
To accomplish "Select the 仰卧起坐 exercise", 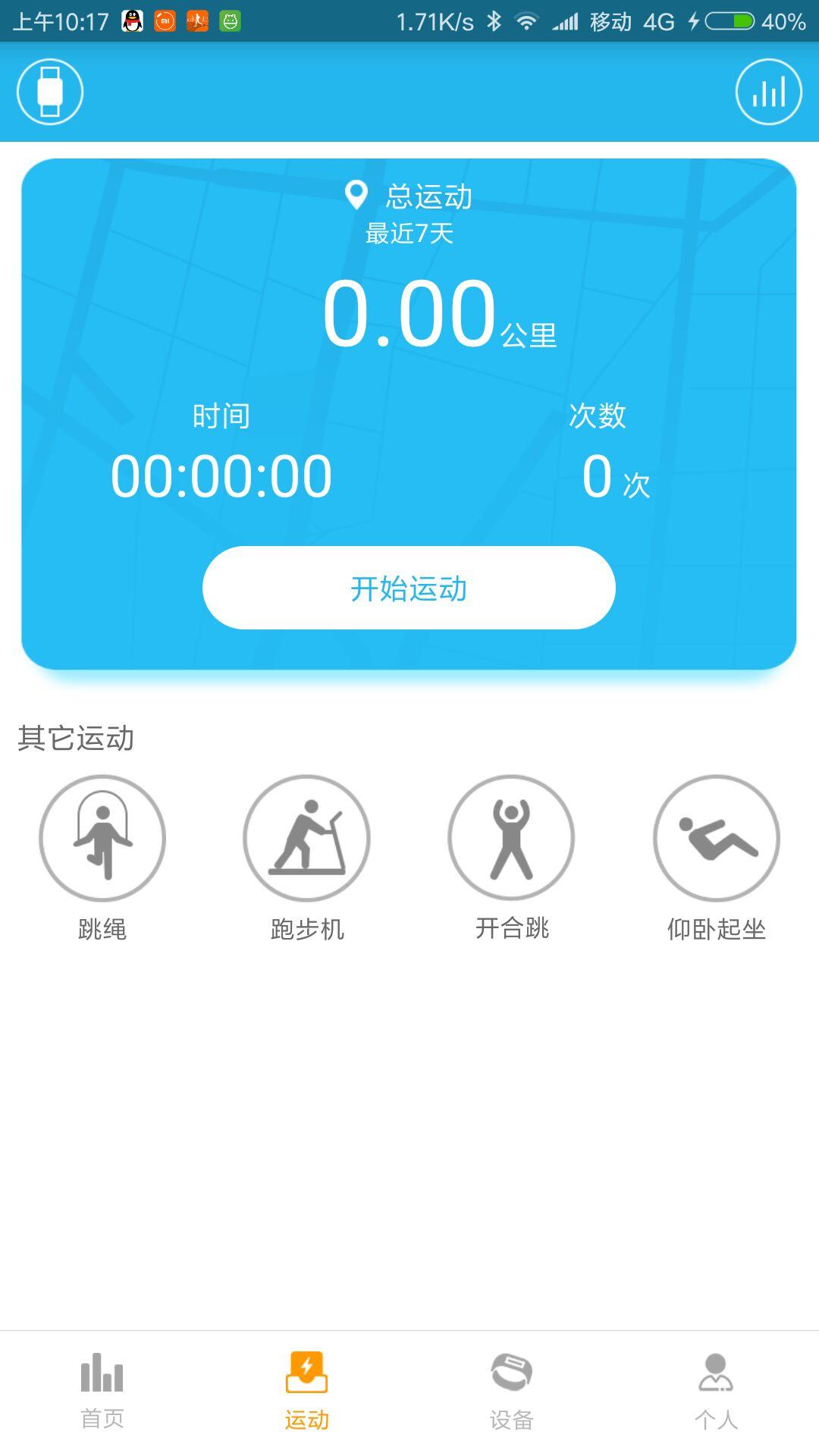I will tap(716, 838).
